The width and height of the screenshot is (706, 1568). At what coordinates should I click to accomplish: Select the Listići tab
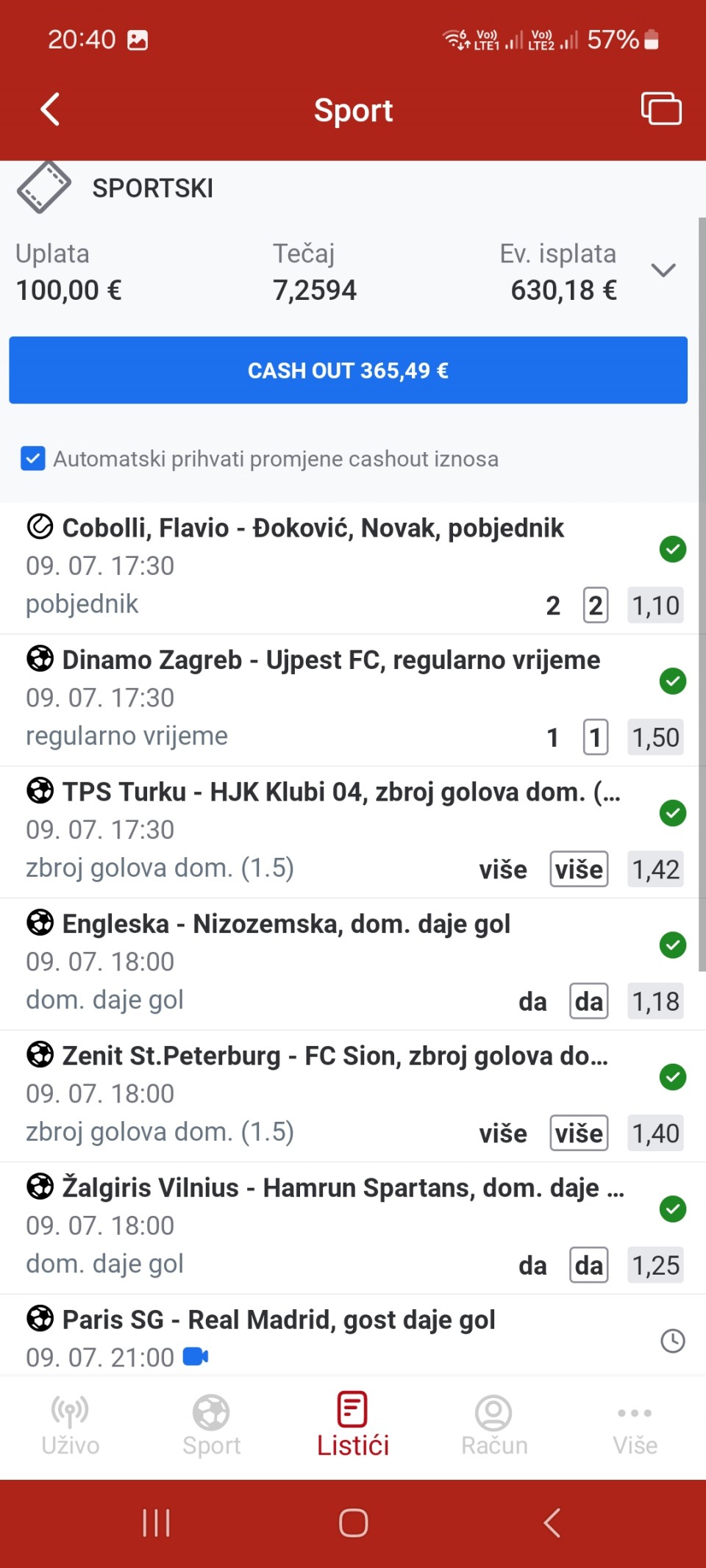point(353,1426)
